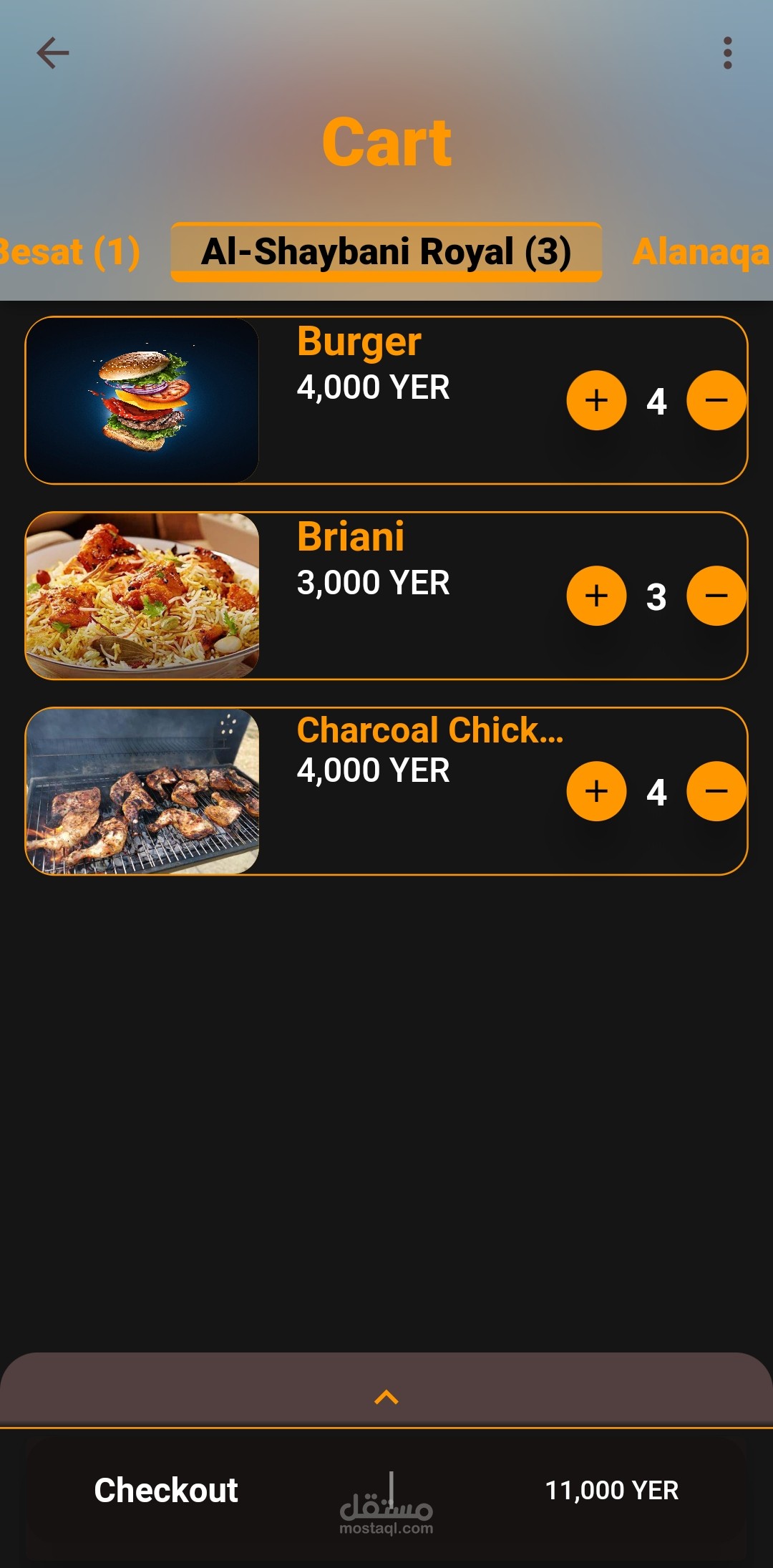This screenshot has height=1568, width=773.
Task: Decrease the Charcoal Chicken quantity
Action: 716,791
